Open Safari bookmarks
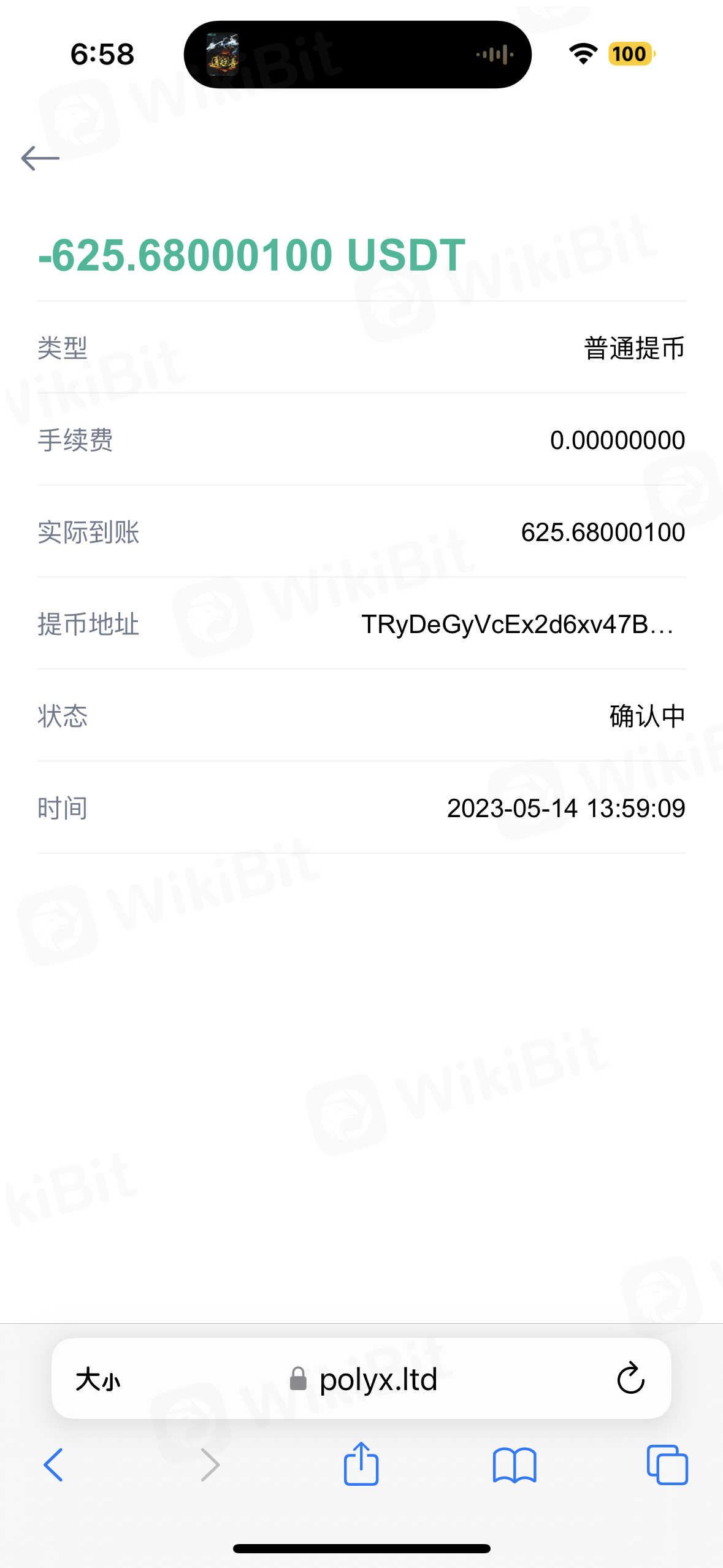This screenshot has height=1568, width=723. pyautogui.click(x=515, y=1465)
